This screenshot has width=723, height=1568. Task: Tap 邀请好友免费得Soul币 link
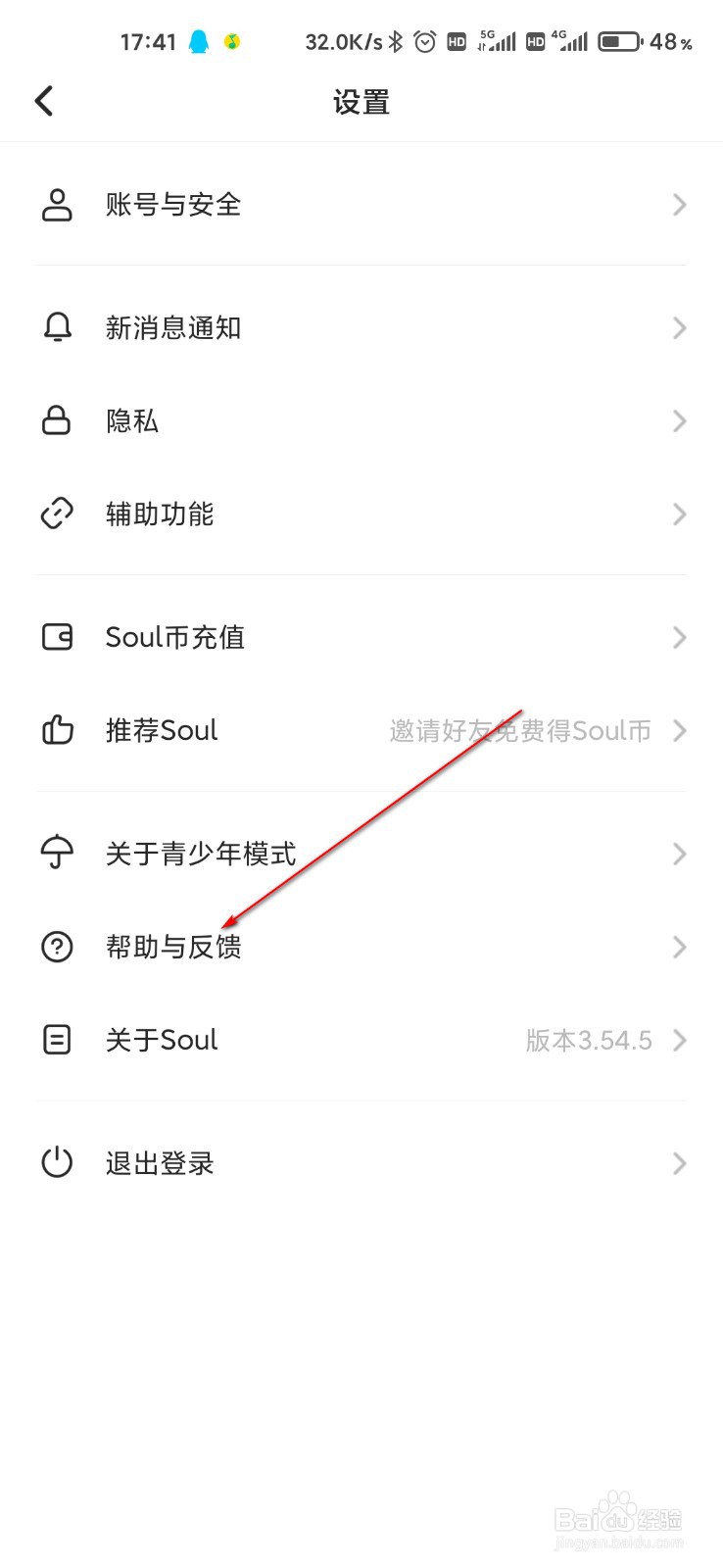(x=522, y=730)
